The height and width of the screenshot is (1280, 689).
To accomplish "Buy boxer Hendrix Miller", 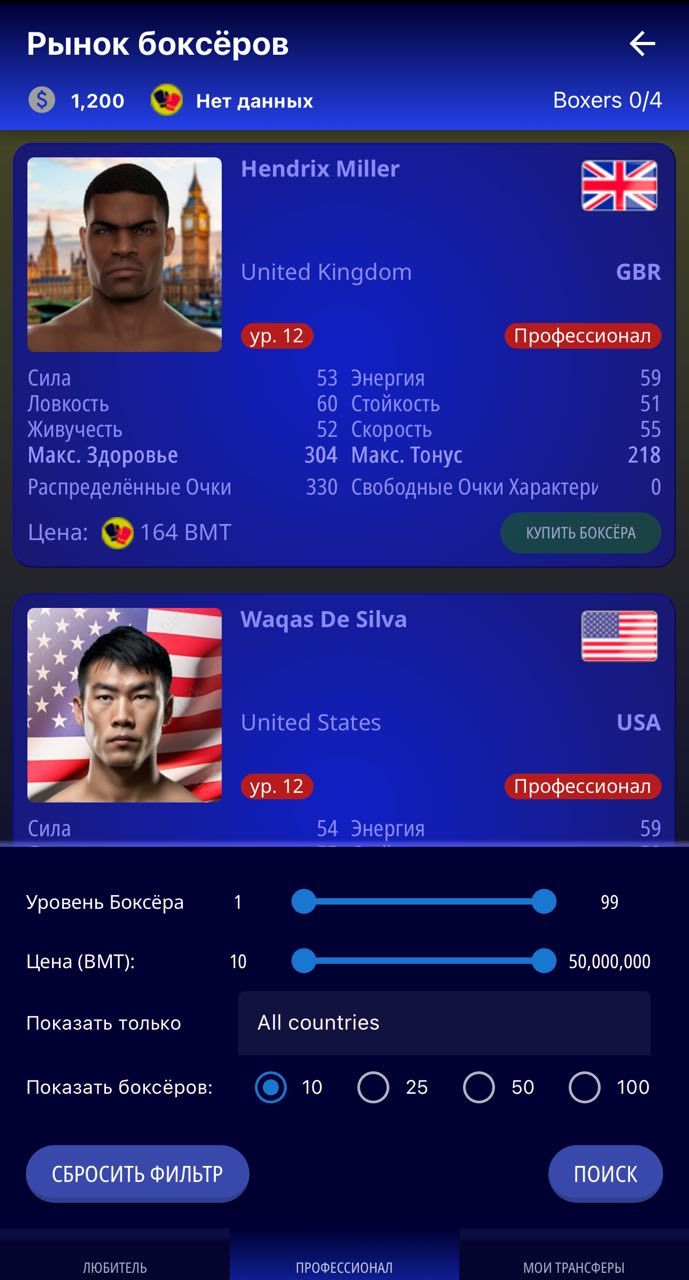I will 581,533.
